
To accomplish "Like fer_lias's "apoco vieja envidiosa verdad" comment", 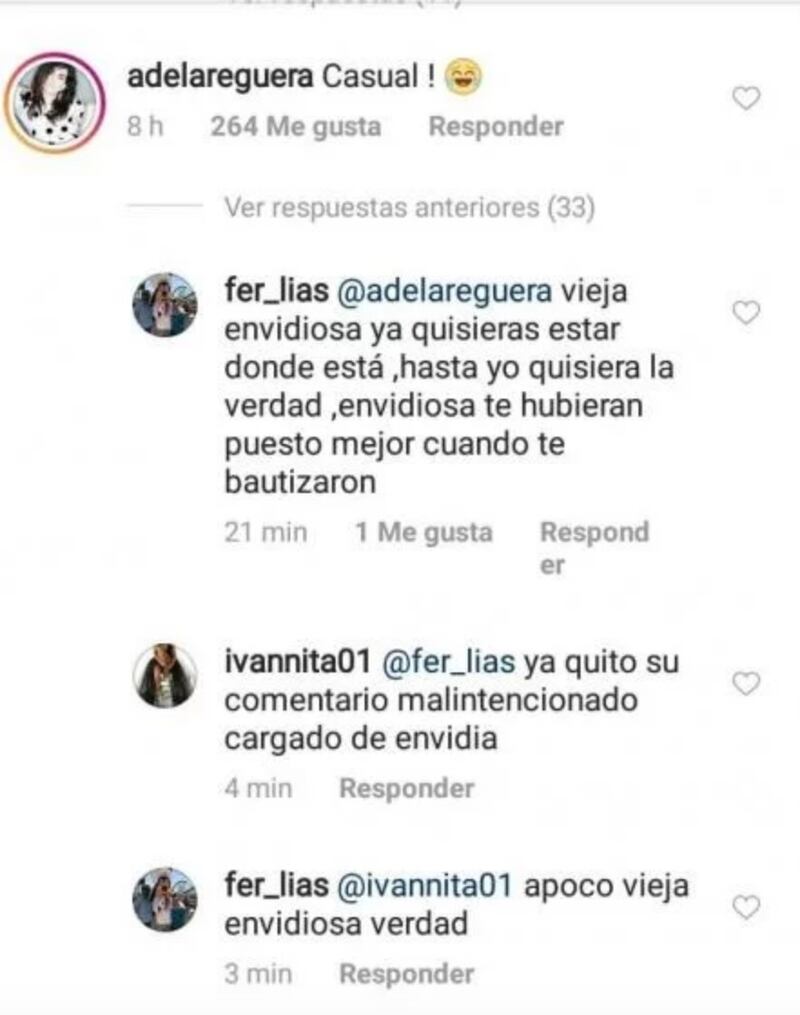I will click(x=747, y=907).
